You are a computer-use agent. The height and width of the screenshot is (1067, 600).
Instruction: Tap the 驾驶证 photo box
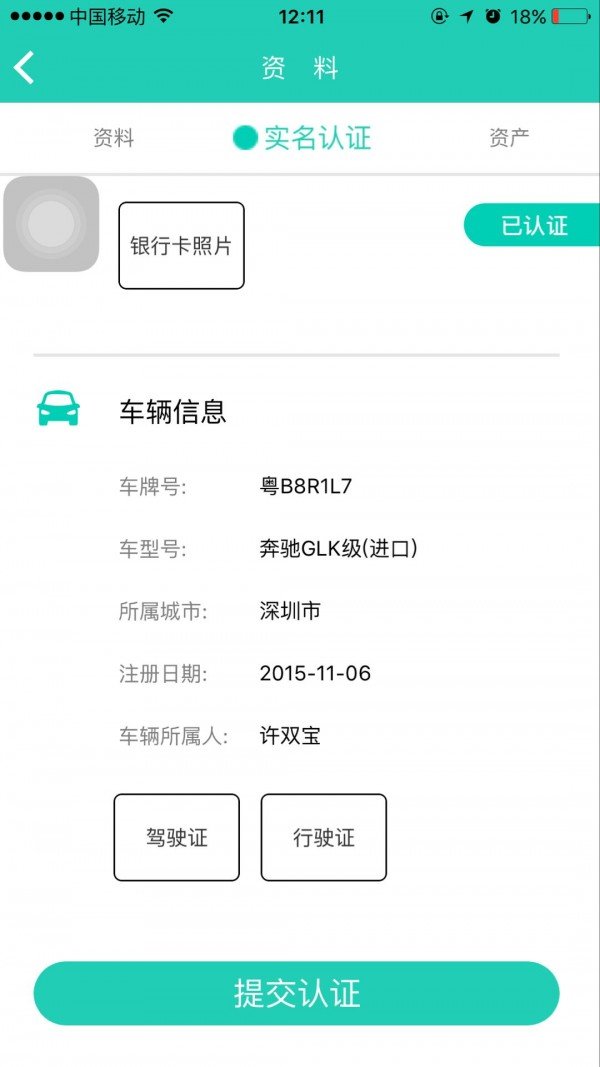pos(177,838)
